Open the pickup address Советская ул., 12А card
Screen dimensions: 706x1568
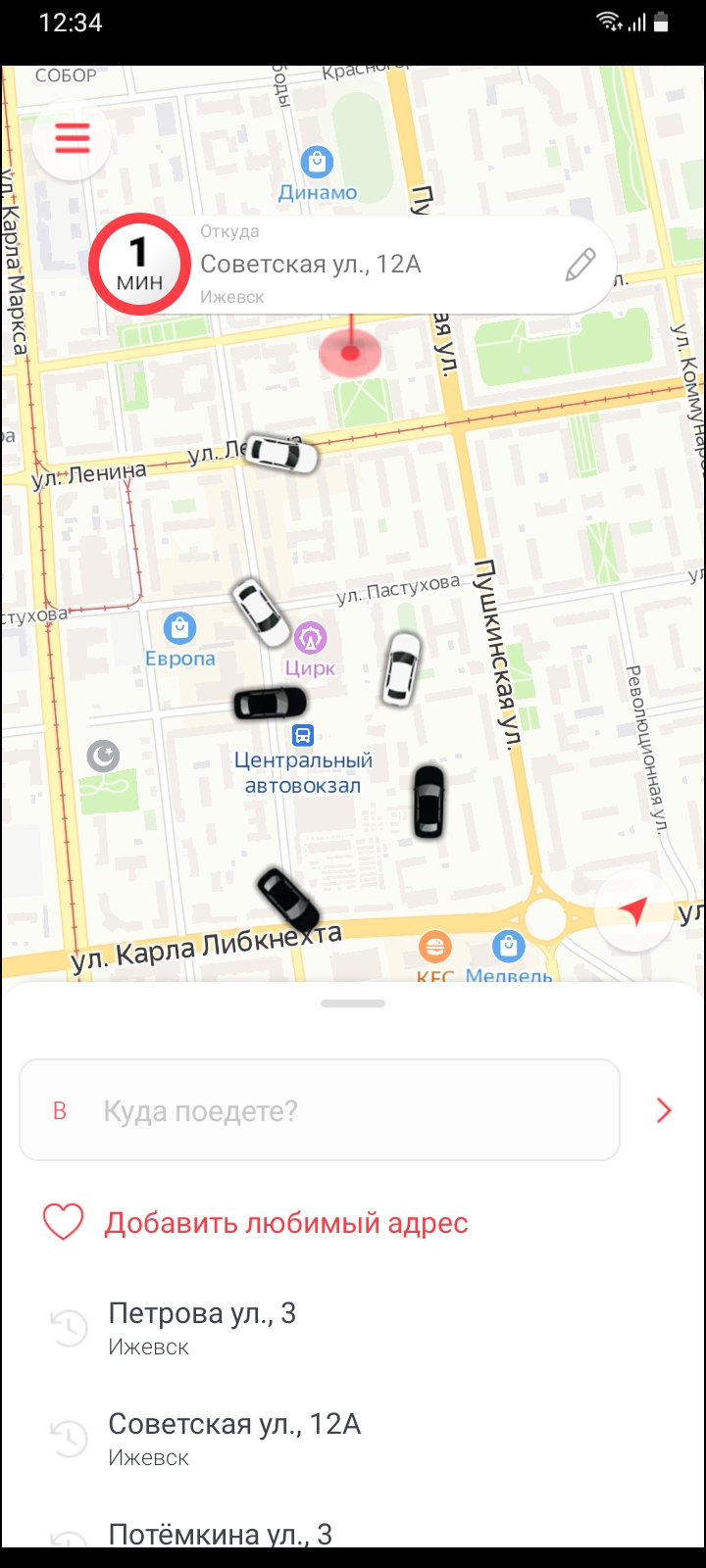tap(353, 265)
